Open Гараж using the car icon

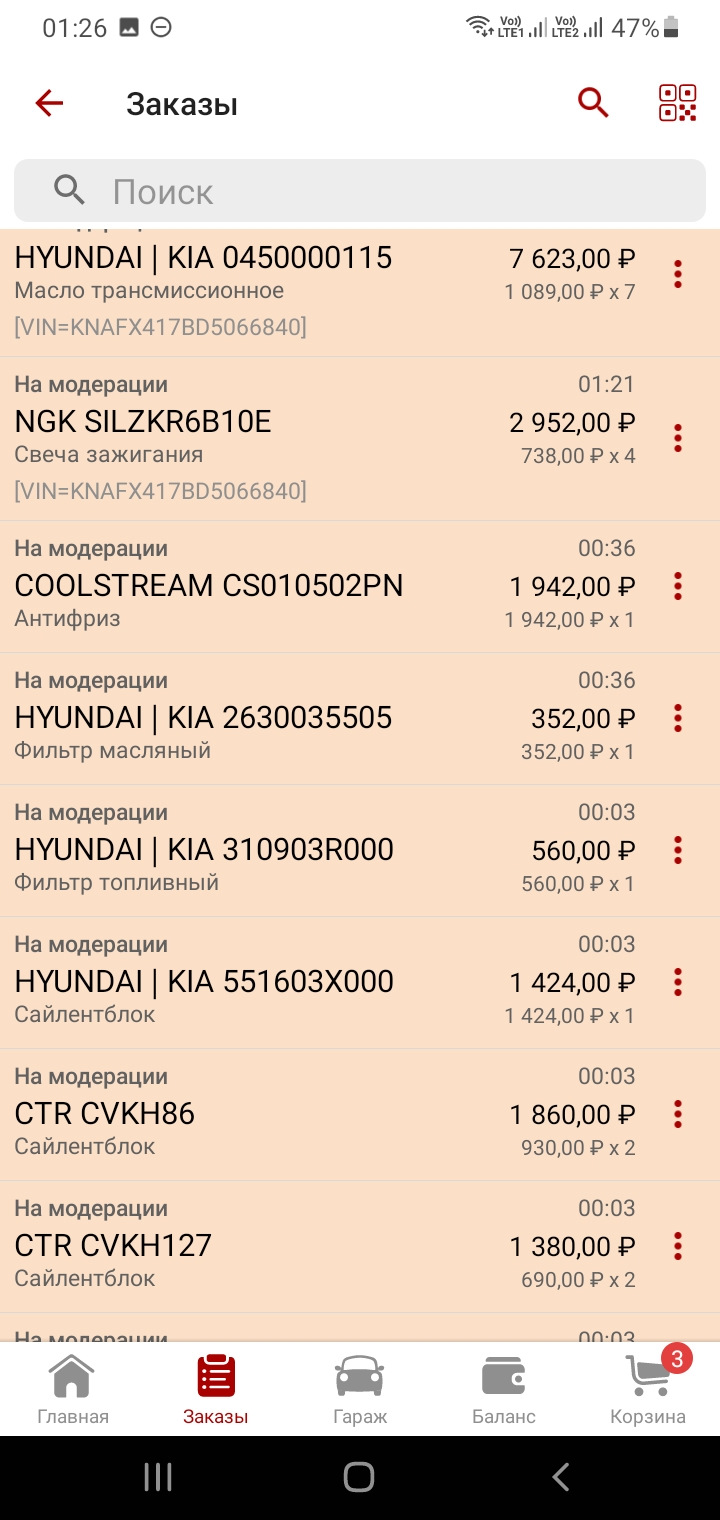coord(360,1387)
